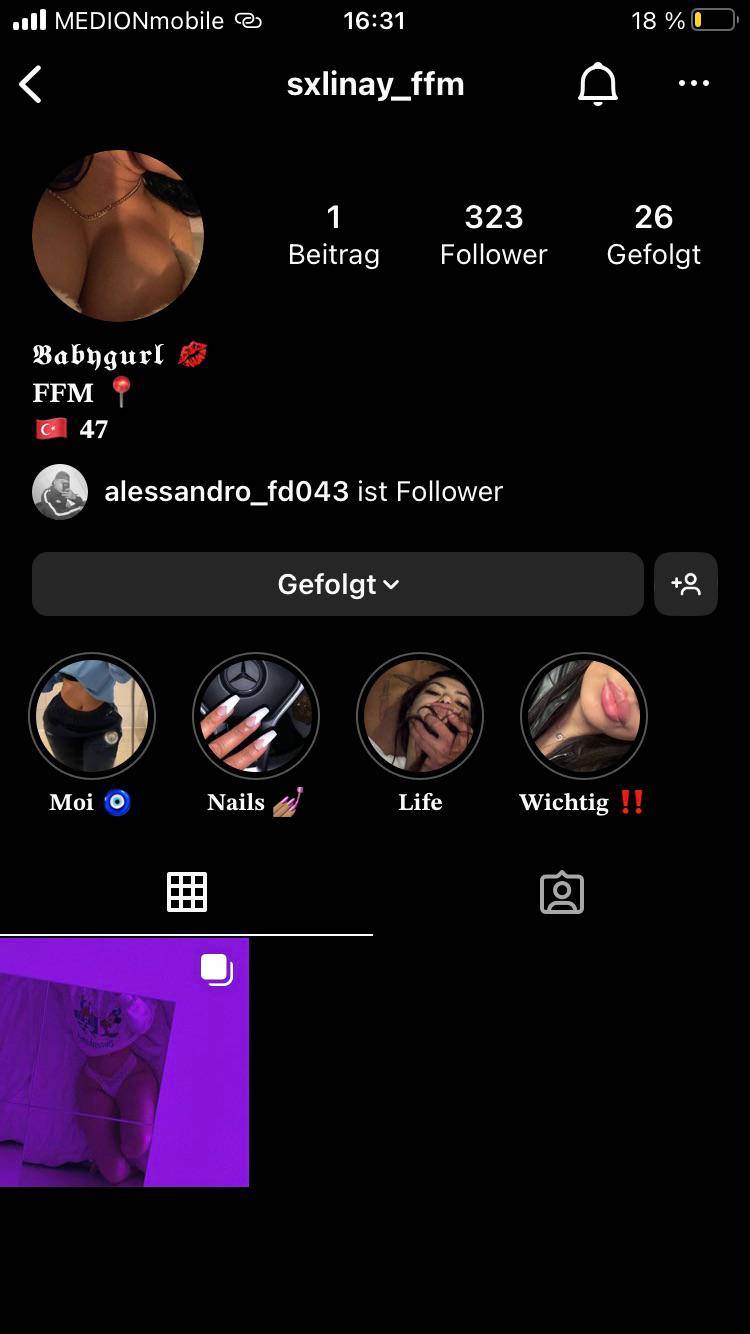Open the Life highlight
The height and width of the screenshot is (1334, 750).
(420, 716)
